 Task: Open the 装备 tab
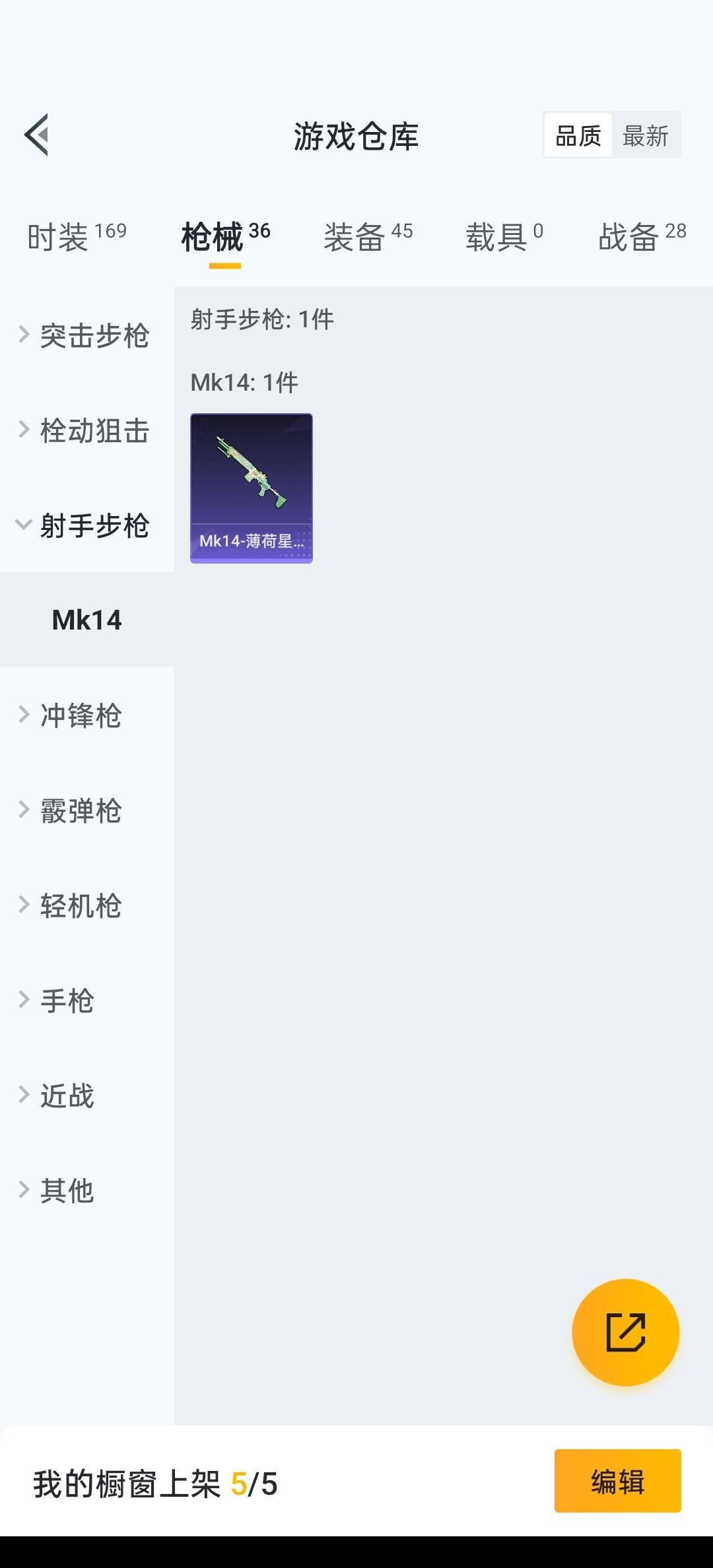[x=368, y=236]
